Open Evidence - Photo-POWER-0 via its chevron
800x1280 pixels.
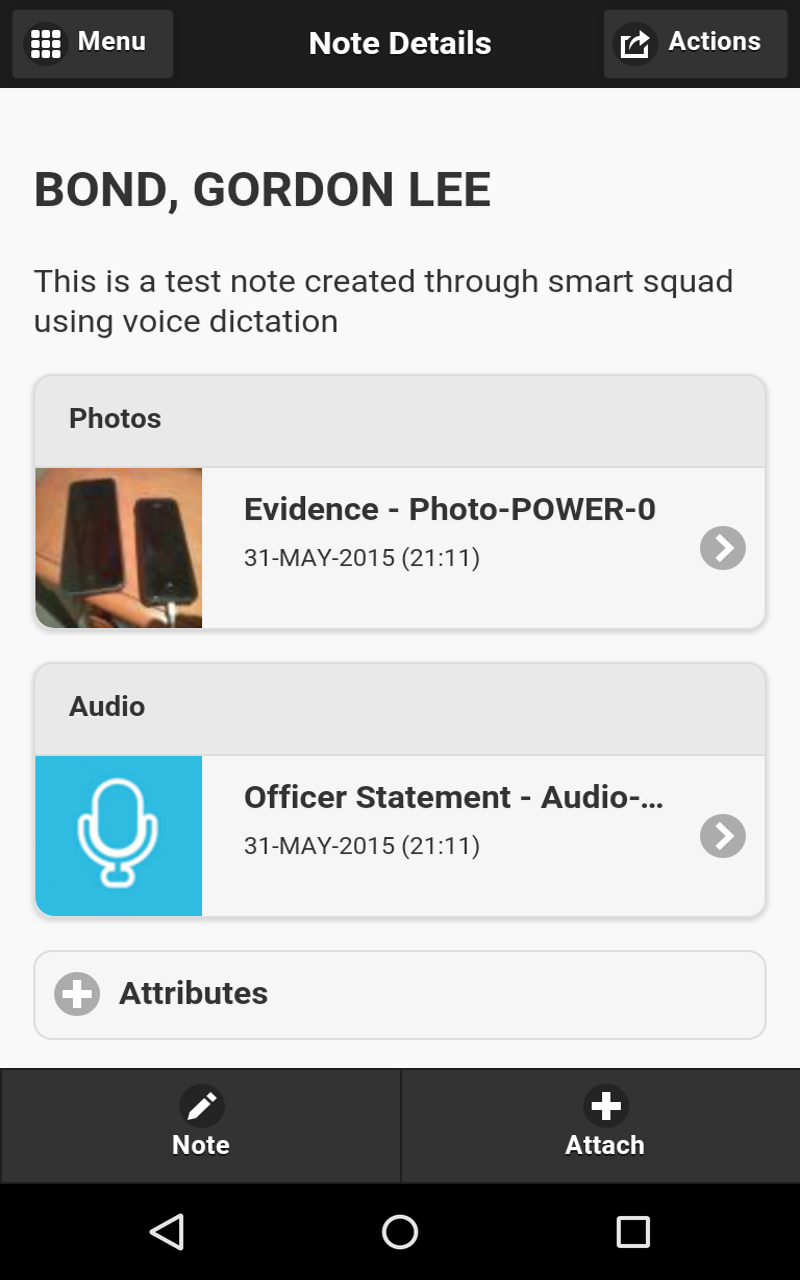click(722, 548)
